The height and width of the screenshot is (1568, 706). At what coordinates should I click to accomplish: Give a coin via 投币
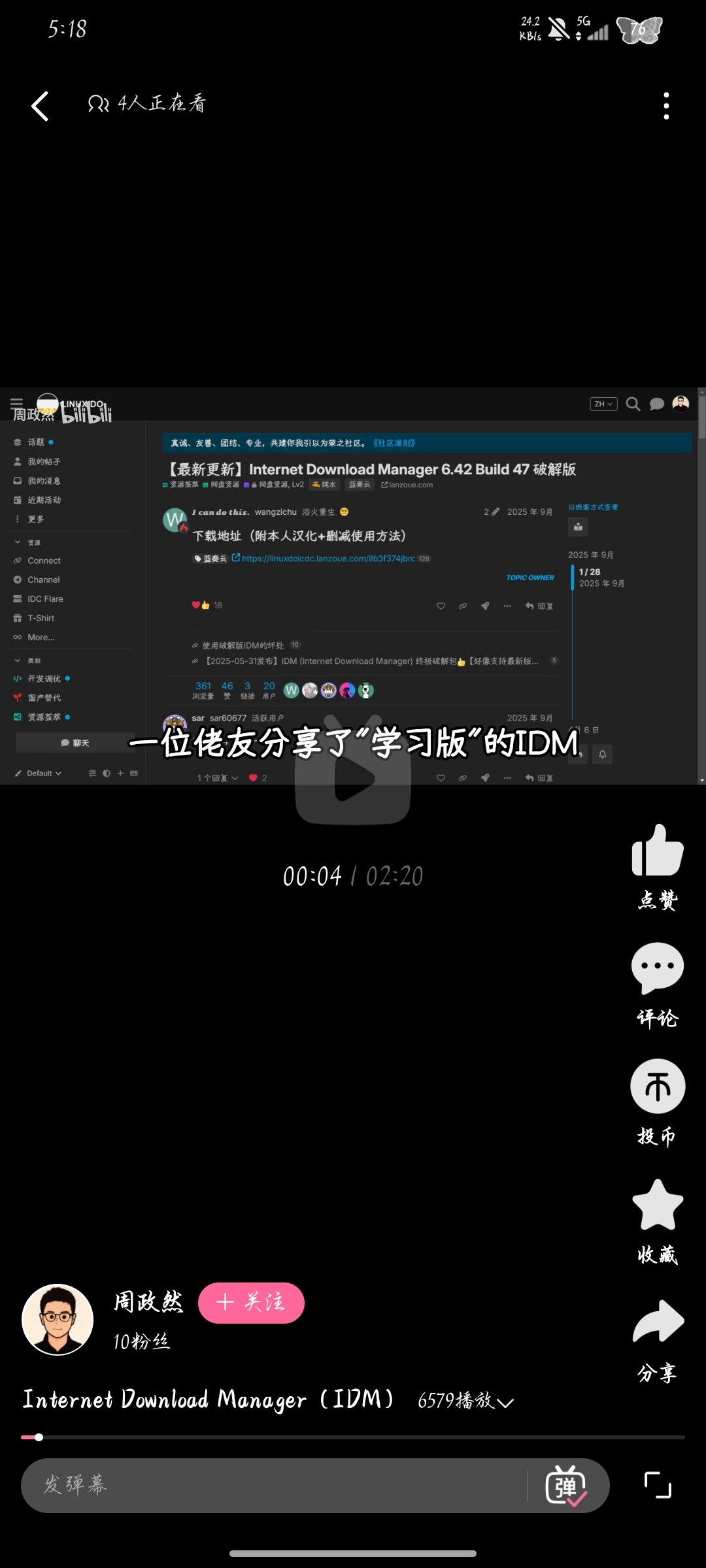tap(658, 1103)
